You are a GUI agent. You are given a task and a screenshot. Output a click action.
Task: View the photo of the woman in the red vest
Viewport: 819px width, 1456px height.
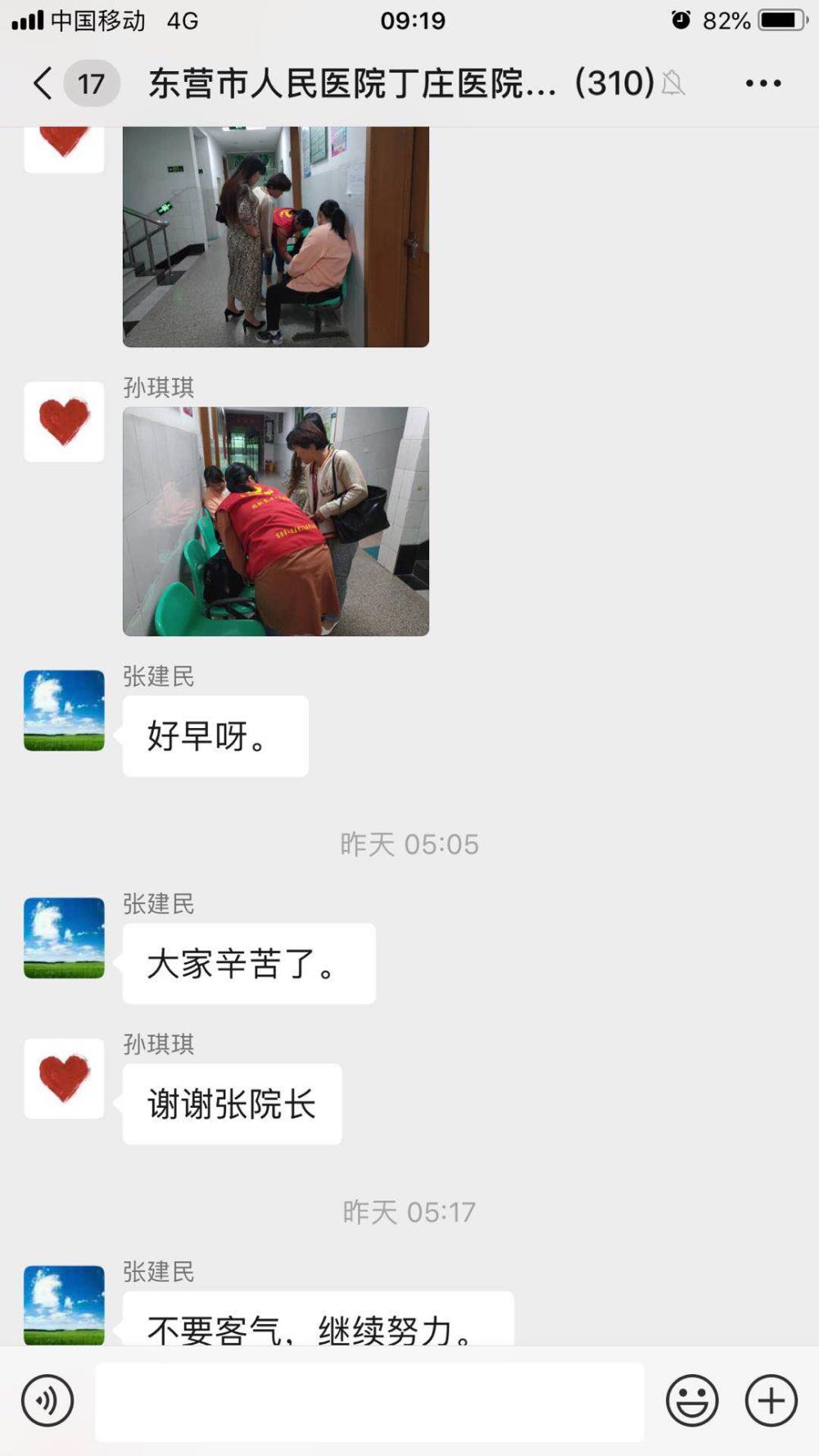pos(276,522)
